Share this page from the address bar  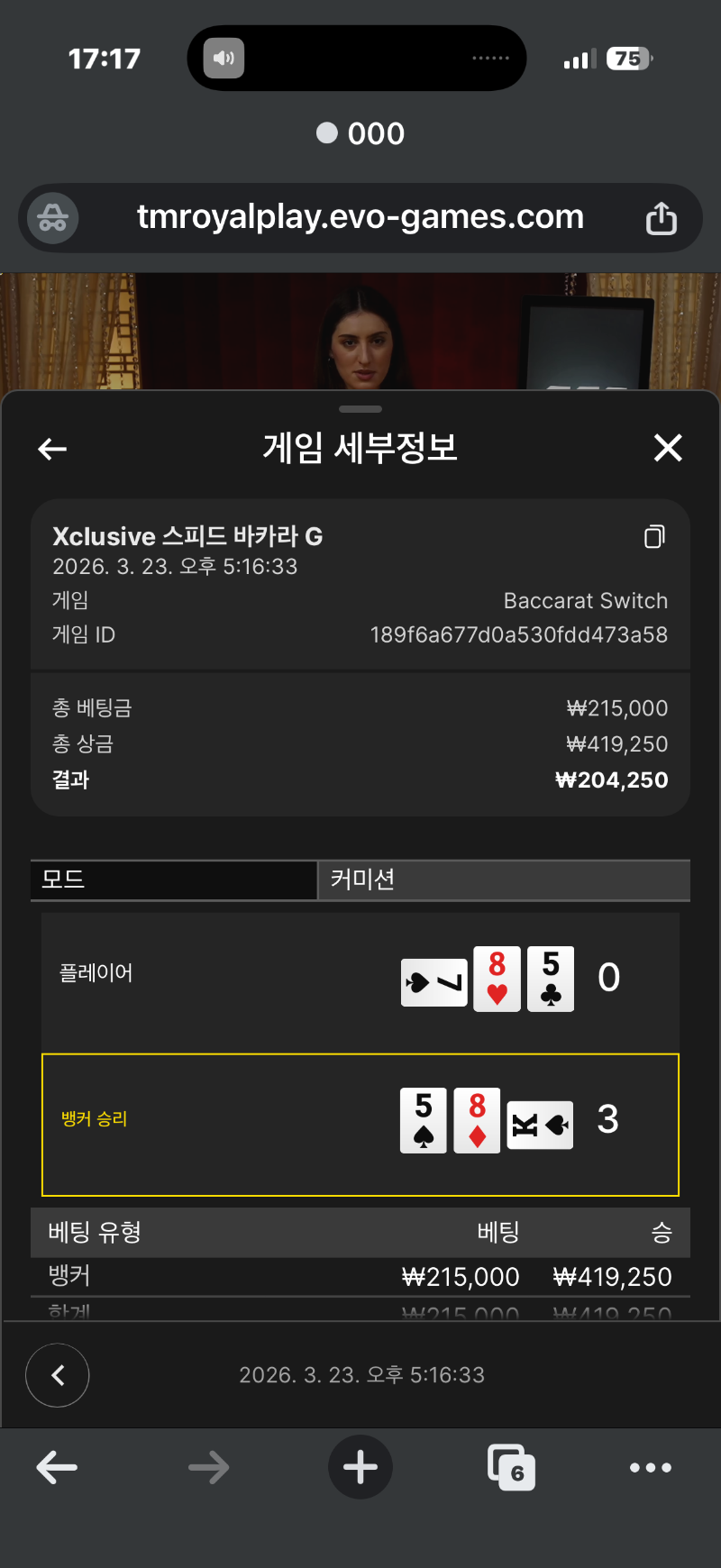pos(661,218)
